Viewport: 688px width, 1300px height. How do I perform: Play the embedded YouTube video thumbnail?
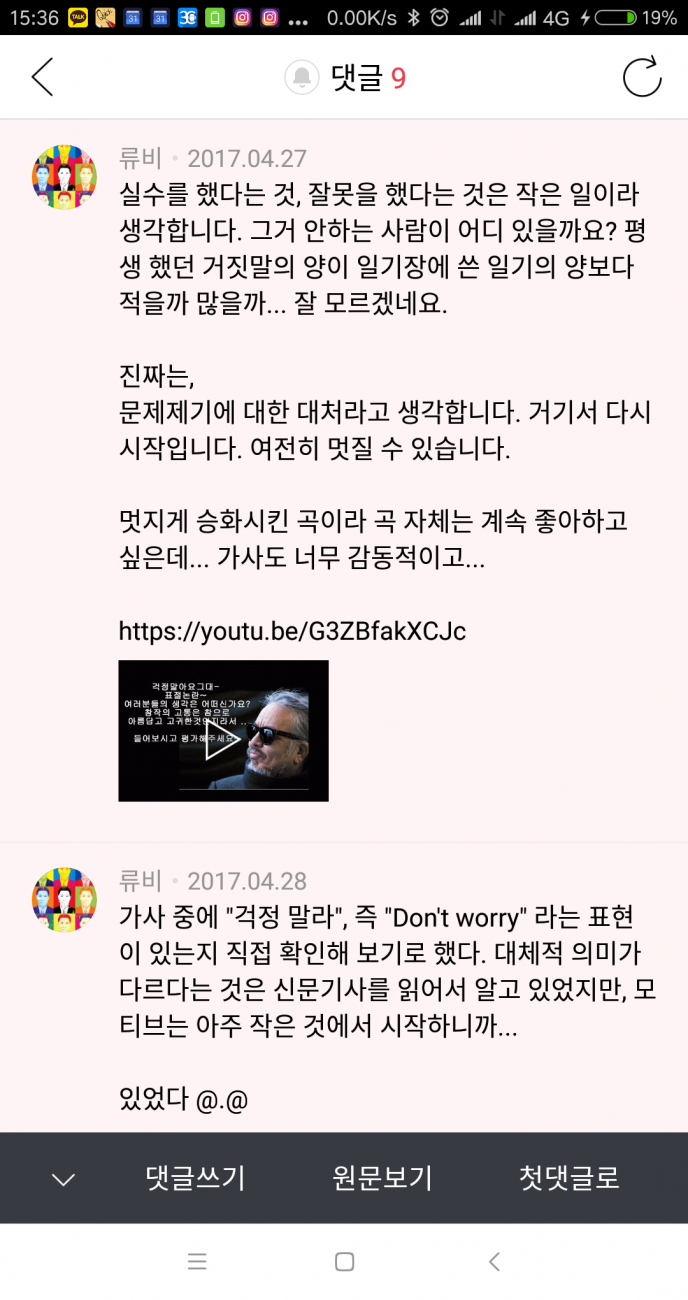coord(223,730)
